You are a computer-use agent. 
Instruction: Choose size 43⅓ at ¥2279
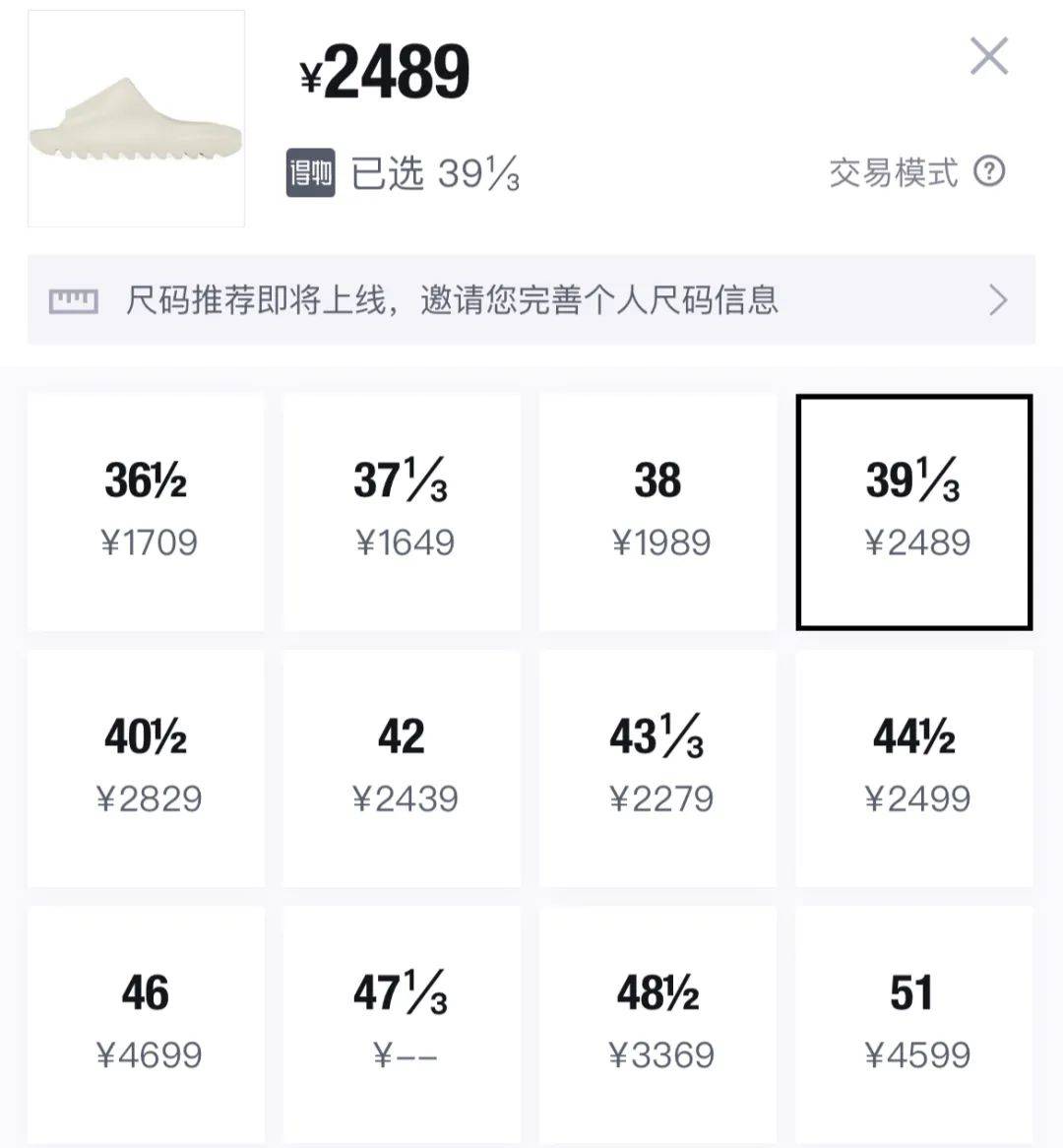657,768
